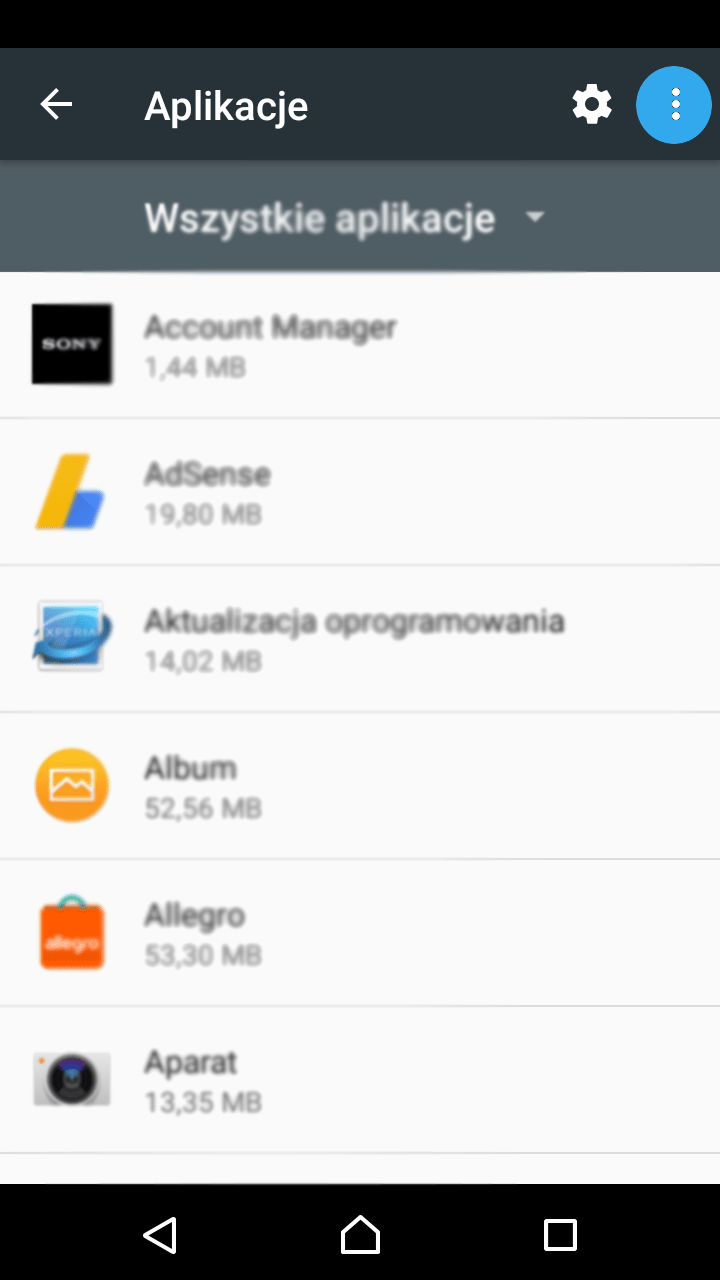Tap the system home button

point(360,1234)
